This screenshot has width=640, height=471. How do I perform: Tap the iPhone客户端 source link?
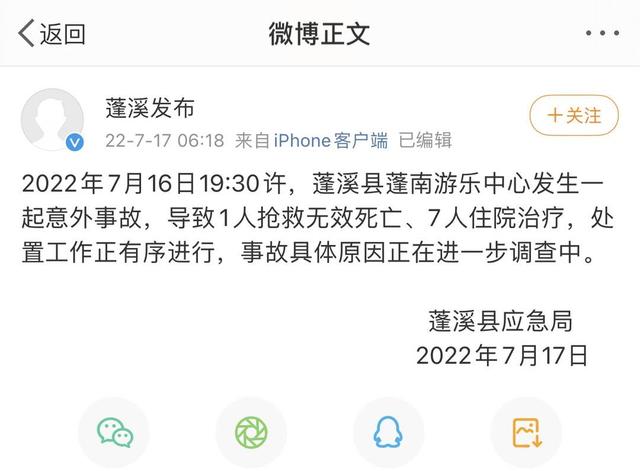click(330, 141)
